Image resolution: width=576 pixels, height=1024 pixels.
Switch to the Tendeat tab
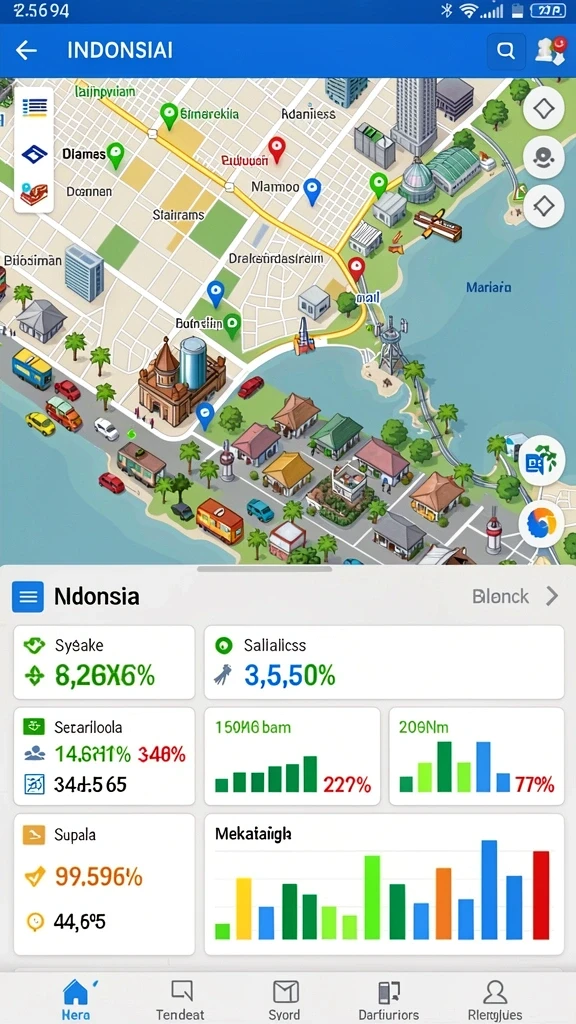180,1000
